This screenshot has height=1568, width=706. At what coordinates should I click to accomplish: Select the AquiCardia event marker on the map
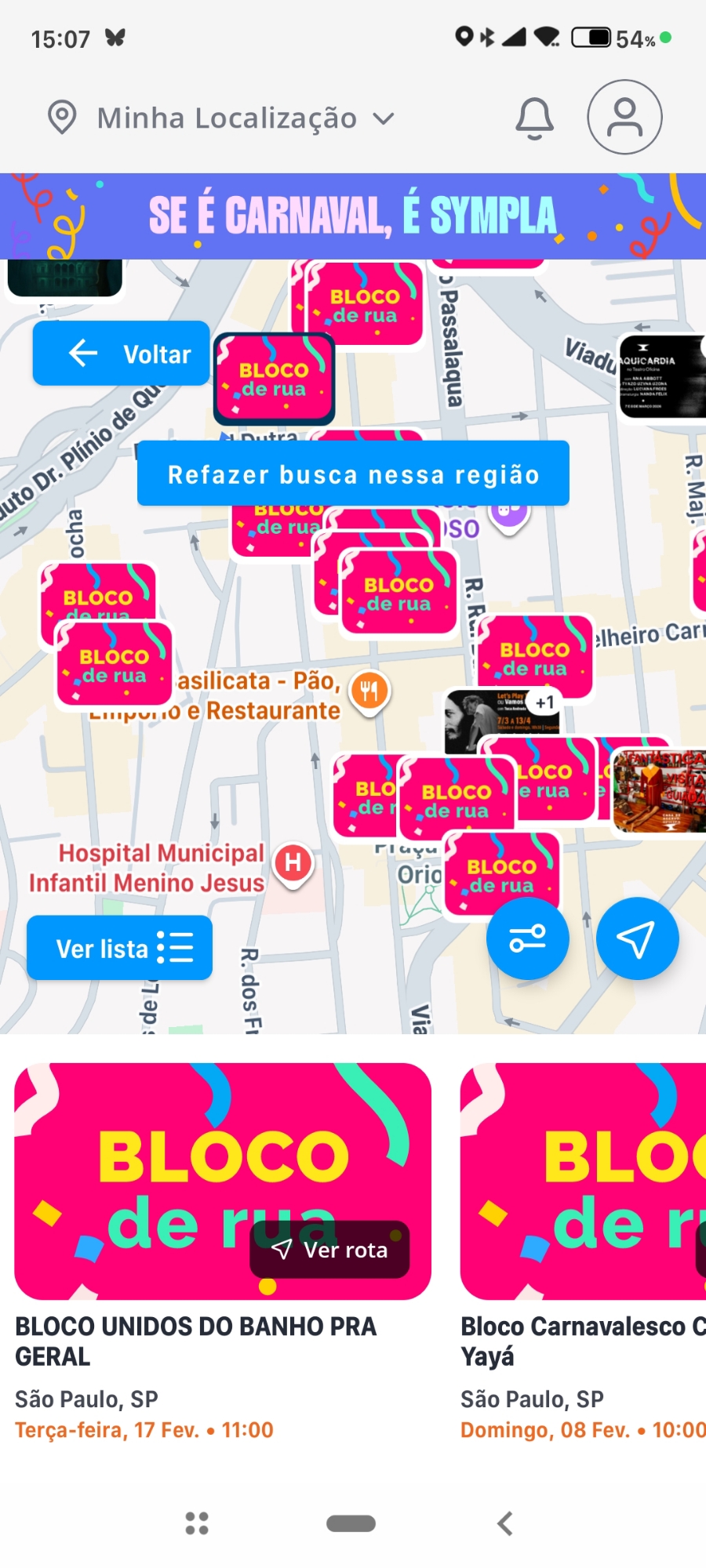[x=661, y=376]
